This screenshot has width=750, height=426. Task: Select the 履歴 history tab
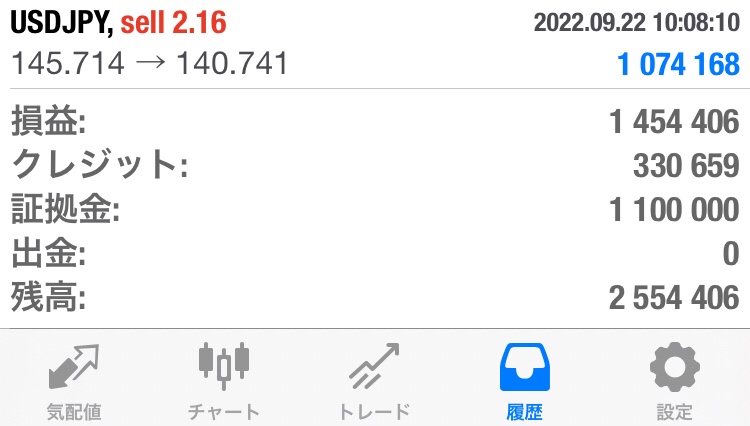(525, 381)
